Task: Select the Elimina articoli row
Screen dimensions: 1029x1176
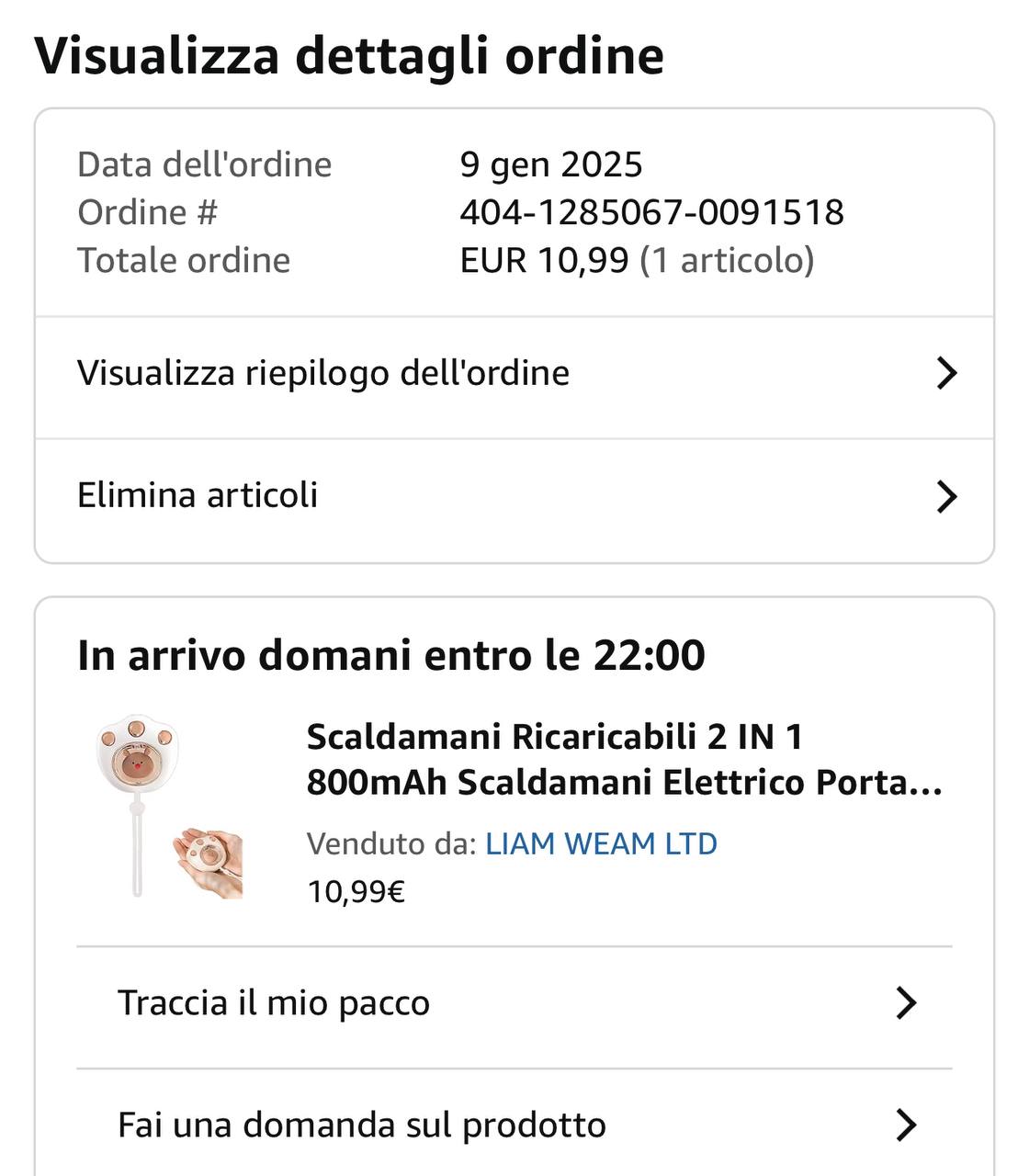Action: [514, 496]
